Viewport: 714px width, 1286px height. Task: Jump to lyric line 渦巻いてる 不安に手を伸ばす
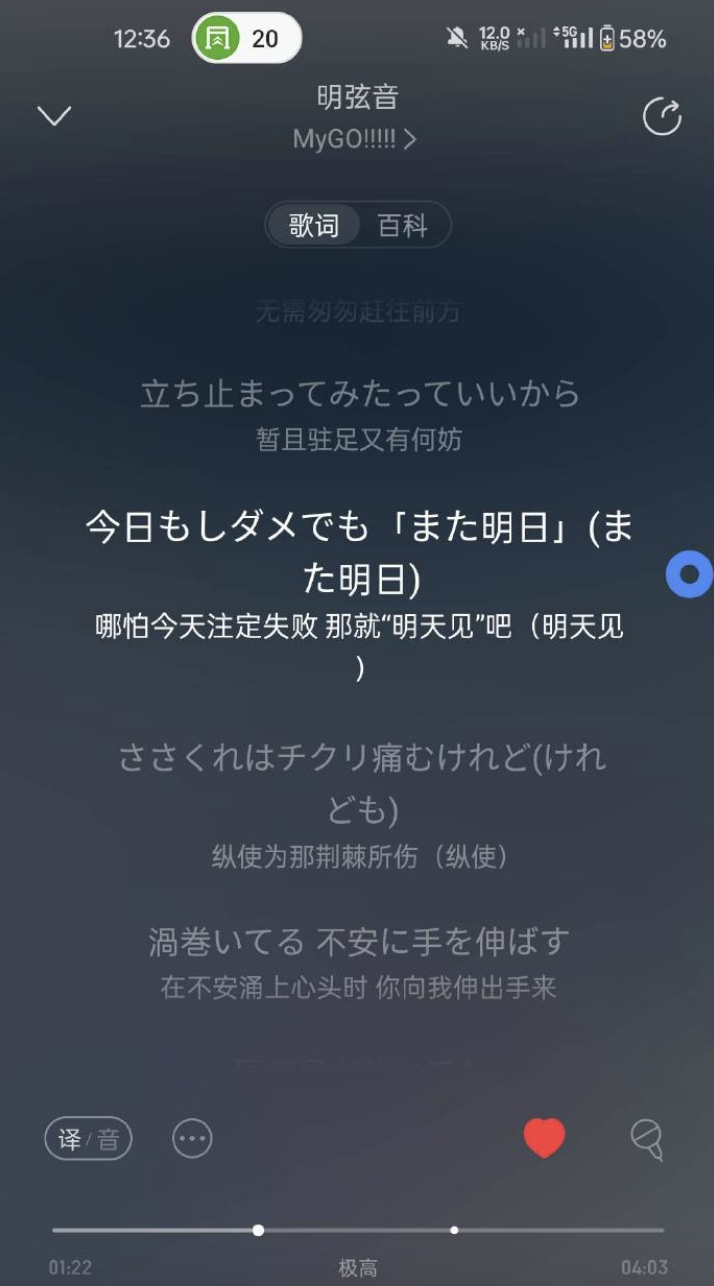pyautogui.click(x=358, y=941)
